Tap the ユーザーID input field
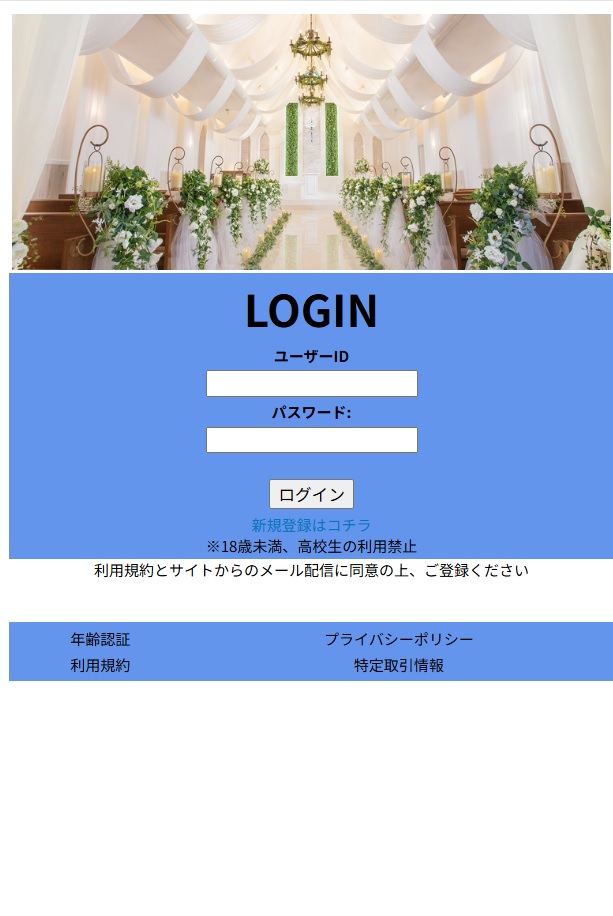The width and height of the screenshot is (613, 916). [311, 384]
